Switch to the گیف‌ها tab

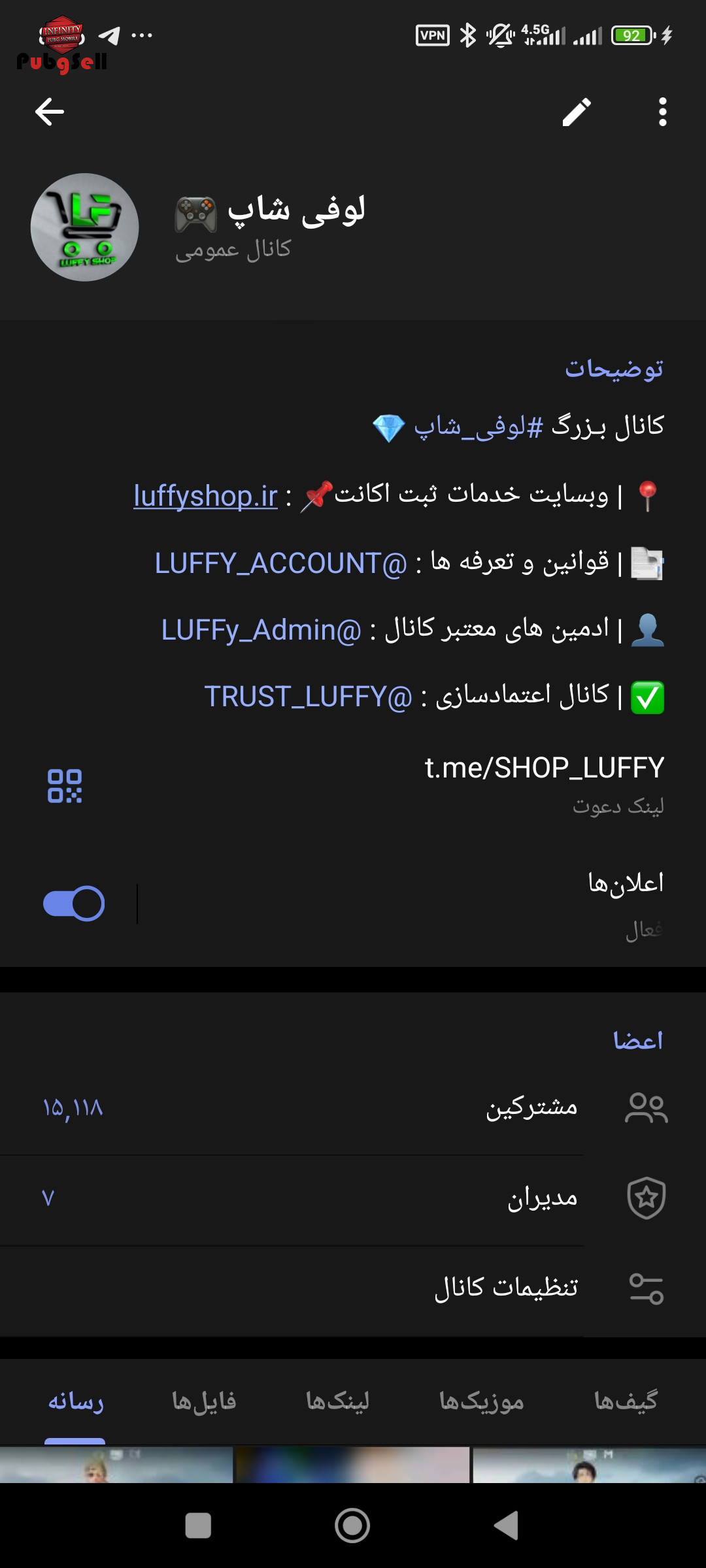(626, 1401)
